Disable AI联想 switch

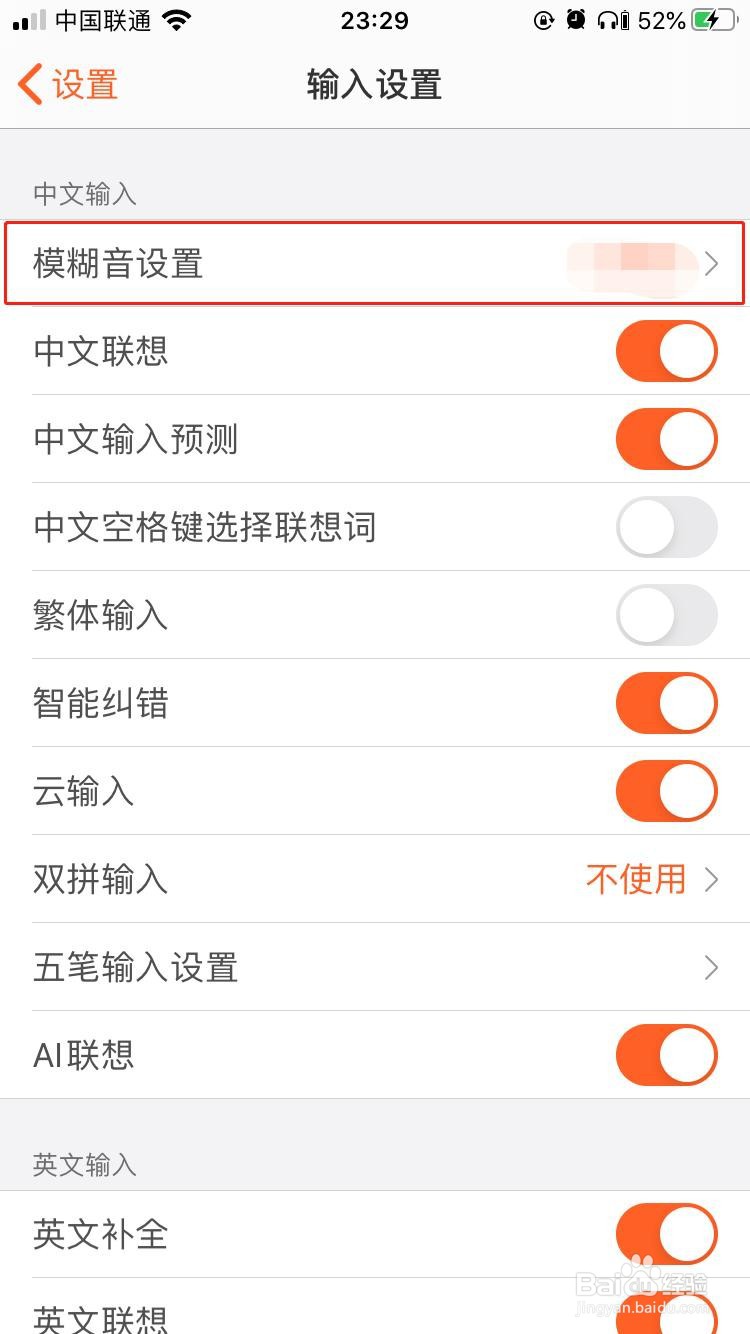point(667,1055)
